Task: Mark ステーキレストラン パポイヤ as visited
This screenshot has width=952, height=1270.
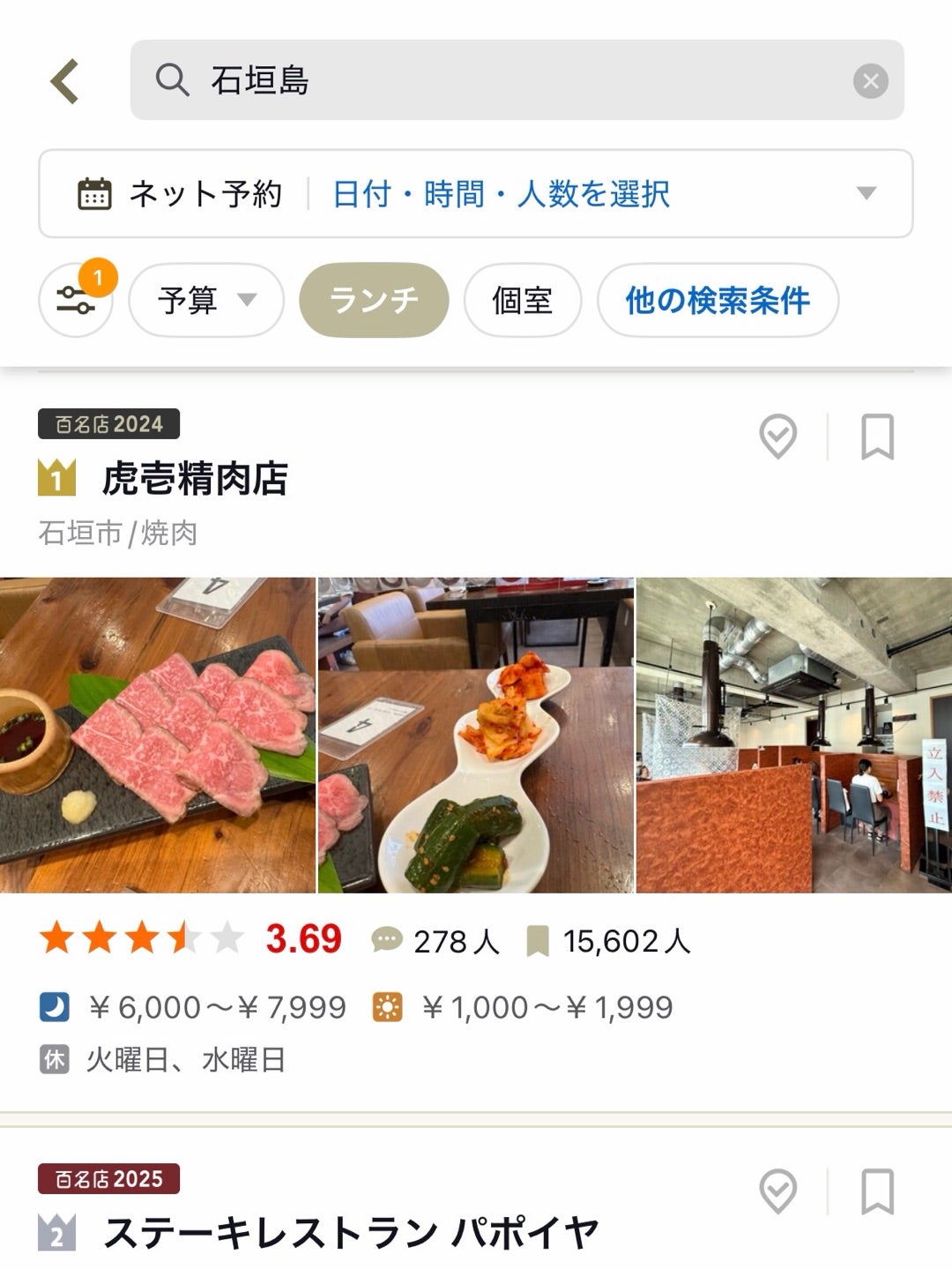Action: (x=777, y=1192)
